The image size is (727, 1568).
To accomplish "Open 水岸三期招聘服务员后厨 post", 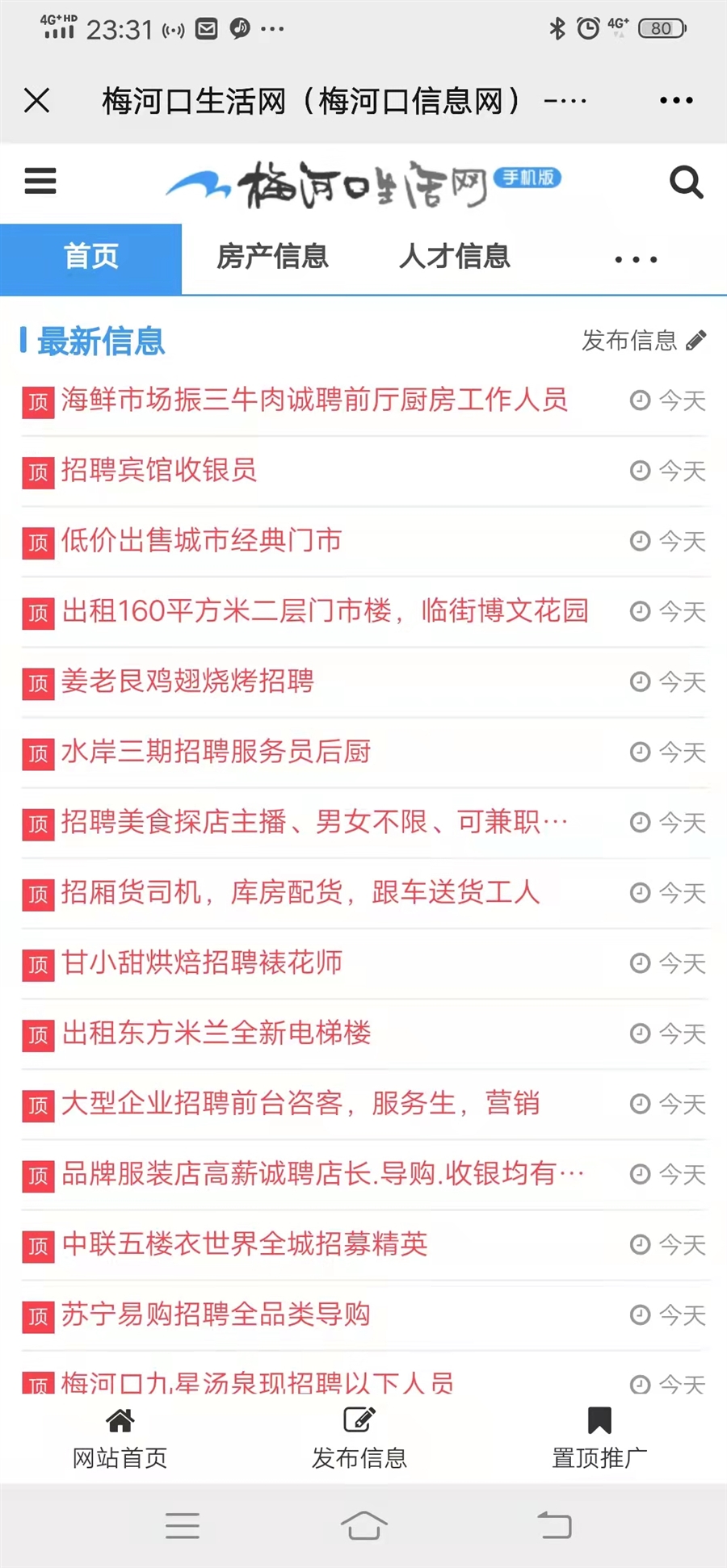I will [216, 752].
